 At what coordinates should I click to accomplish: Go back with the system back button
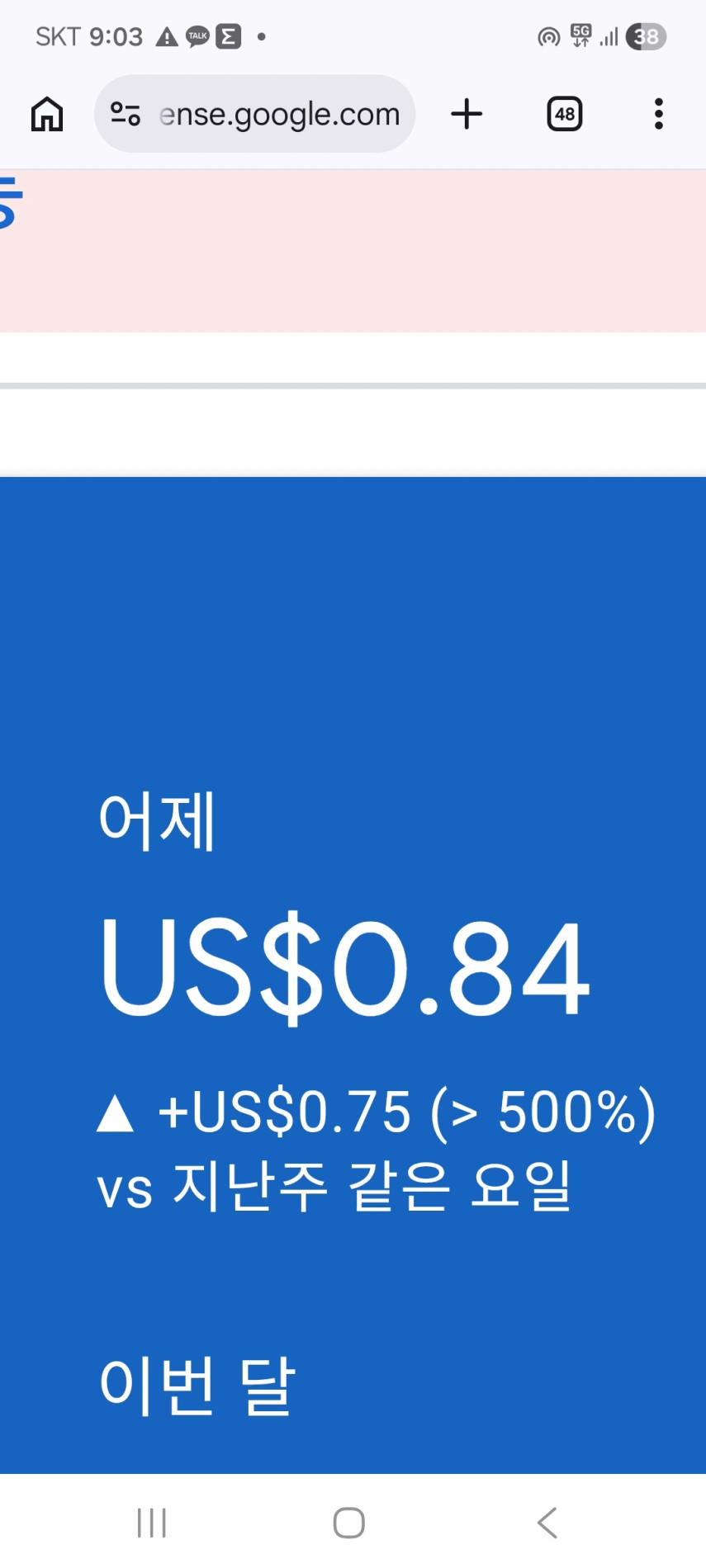(547, 1523)
